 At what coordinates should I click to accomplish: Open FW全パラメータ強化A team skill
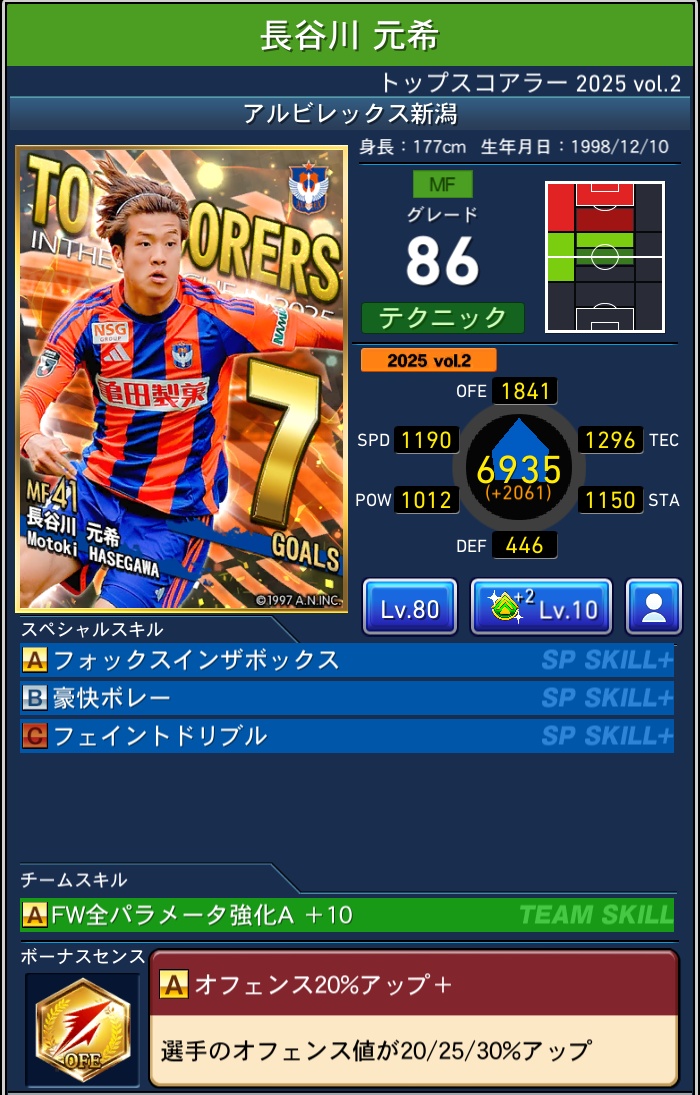coord(347,914)
